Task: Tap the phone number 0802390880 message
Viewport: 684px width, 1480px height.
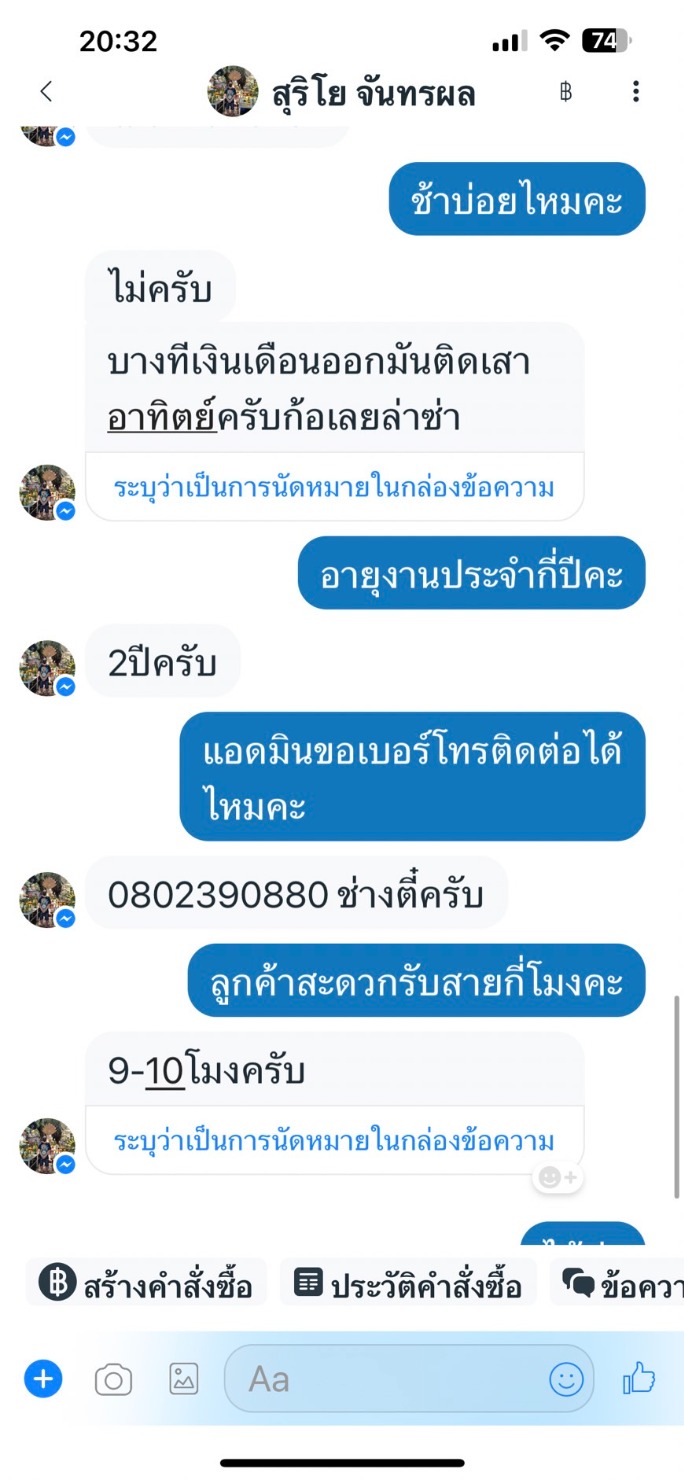Action: (x=296, y=892)
